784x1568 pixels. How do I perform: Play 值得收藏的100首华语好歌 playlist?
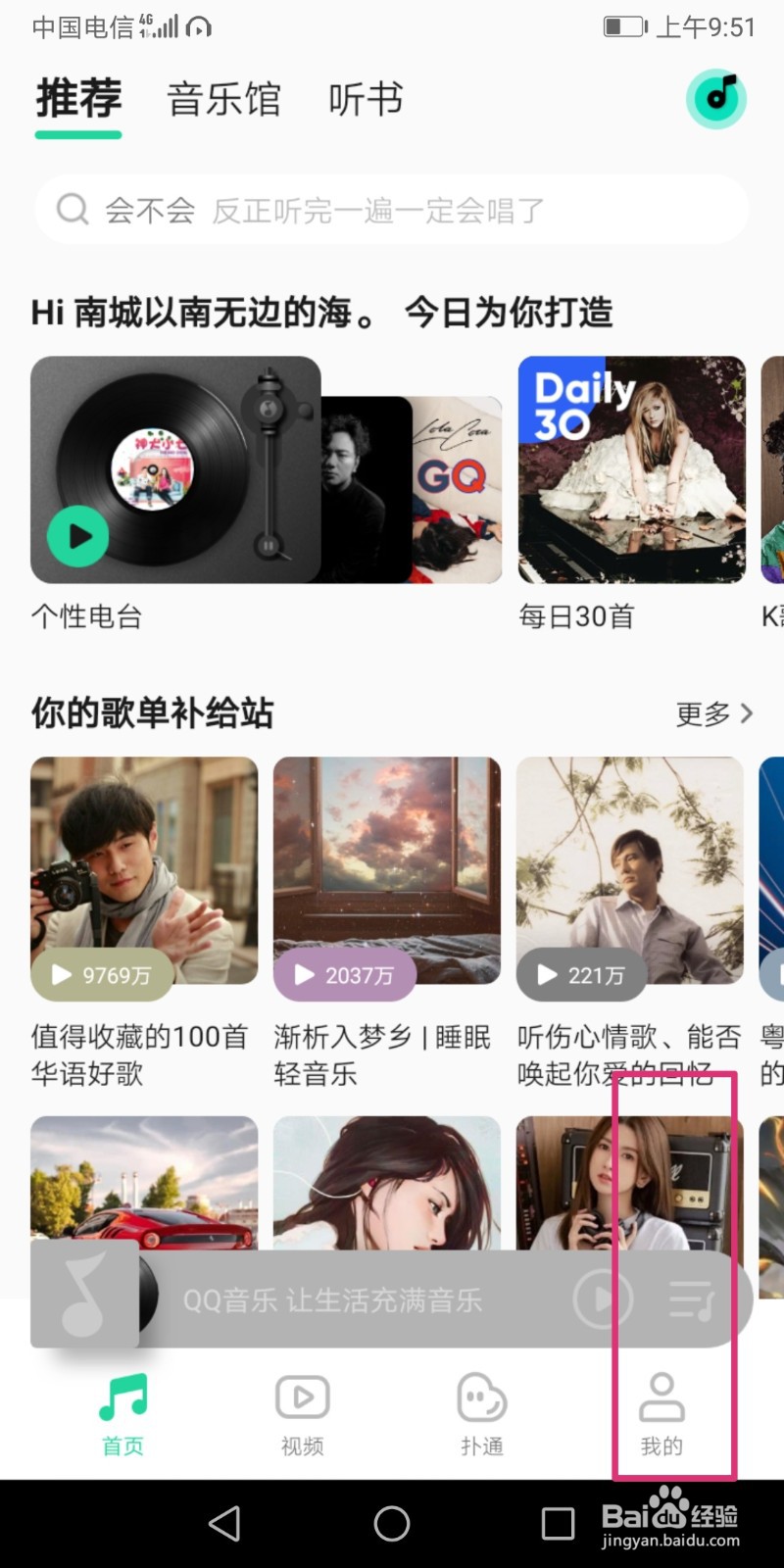tap(143, 870)
